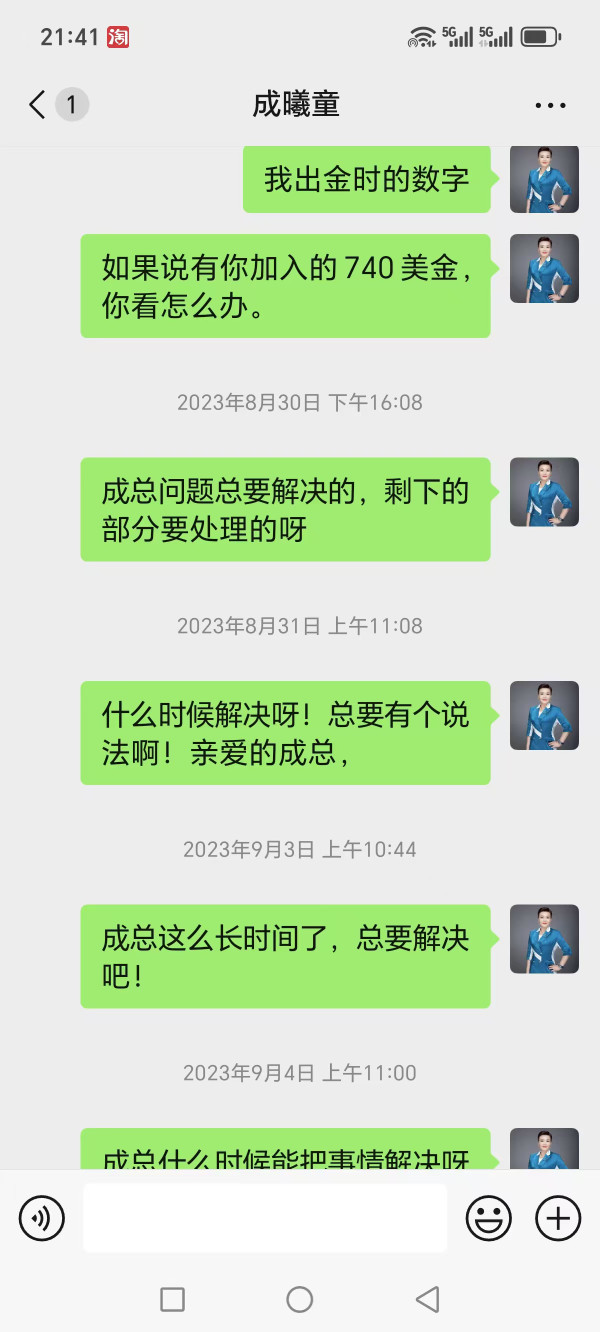Go back to the chat list
Image resolution: width=600 pixels, height=1332 pixels.
tap(38, 105)
